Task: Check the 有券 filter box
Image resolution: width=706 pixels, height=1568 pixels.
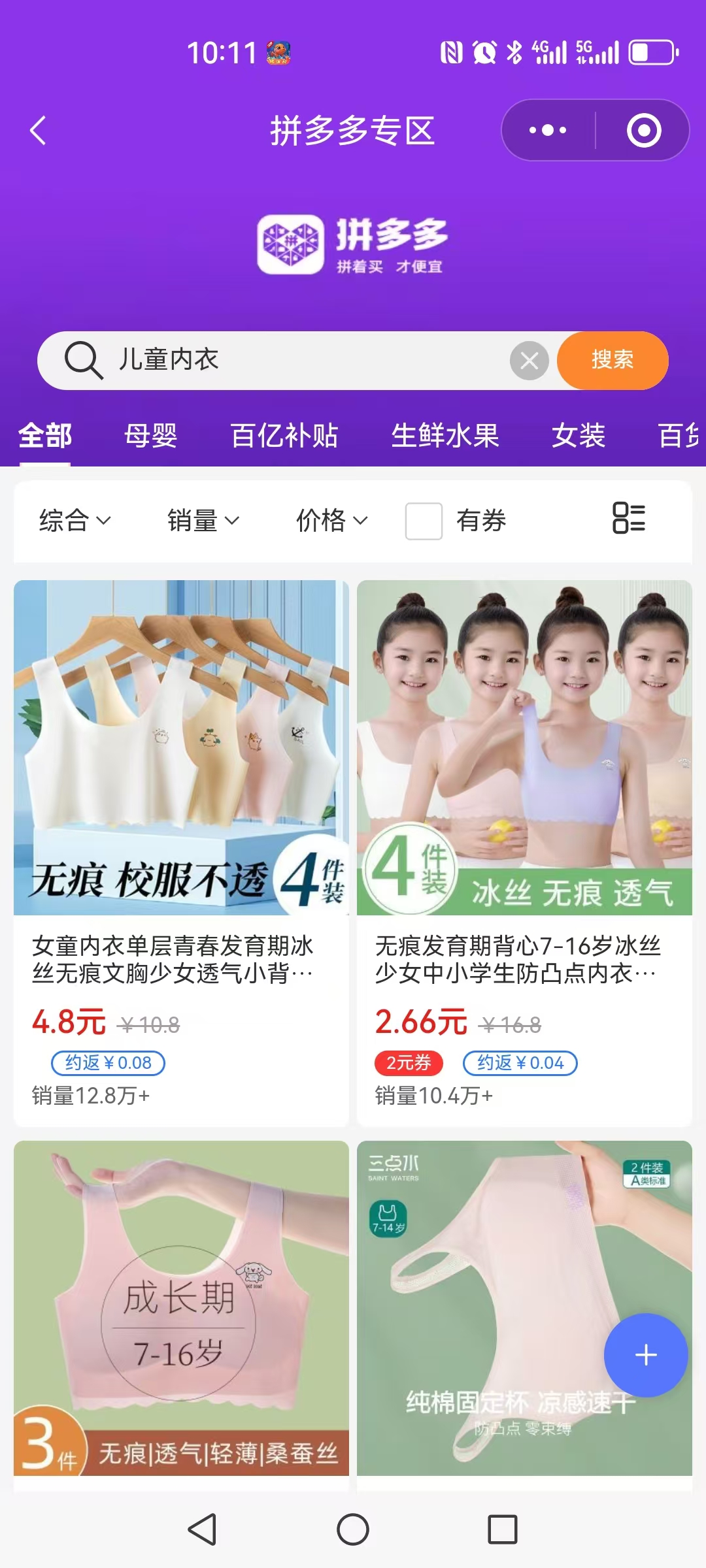Action: tap(424, 521)
